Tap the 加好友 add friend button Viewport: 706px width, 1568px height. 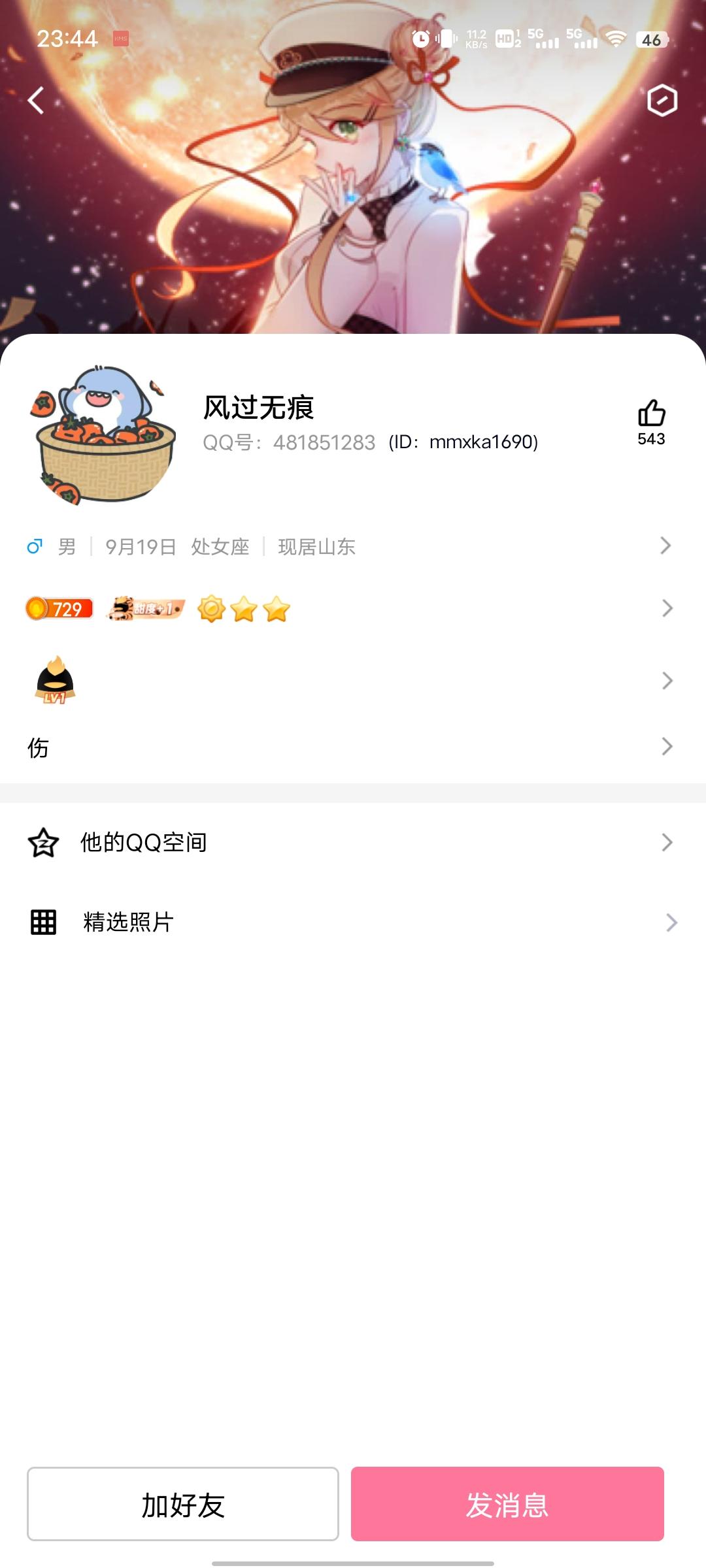click(x=183, y=1505)
